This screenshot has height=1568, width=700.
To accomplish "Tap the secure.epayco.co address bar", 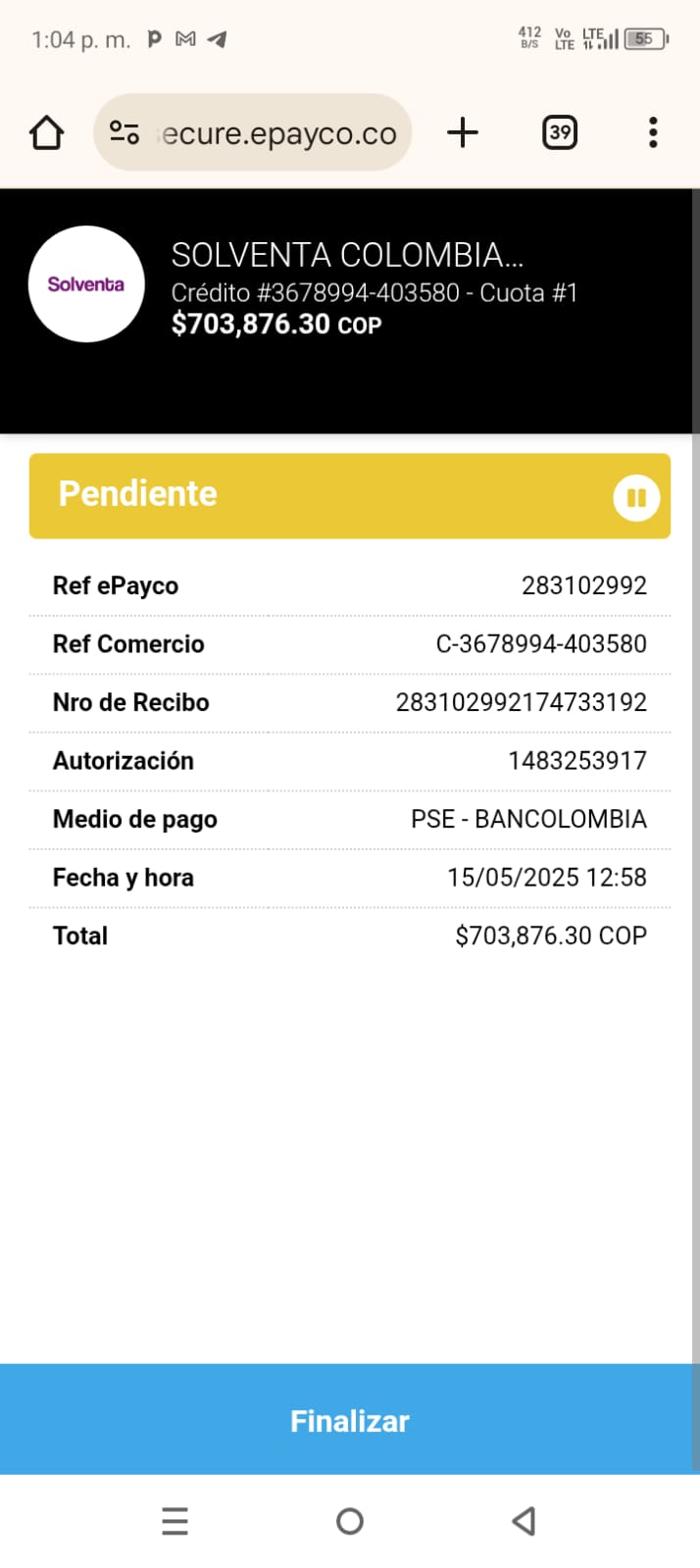I will [278, 133].
